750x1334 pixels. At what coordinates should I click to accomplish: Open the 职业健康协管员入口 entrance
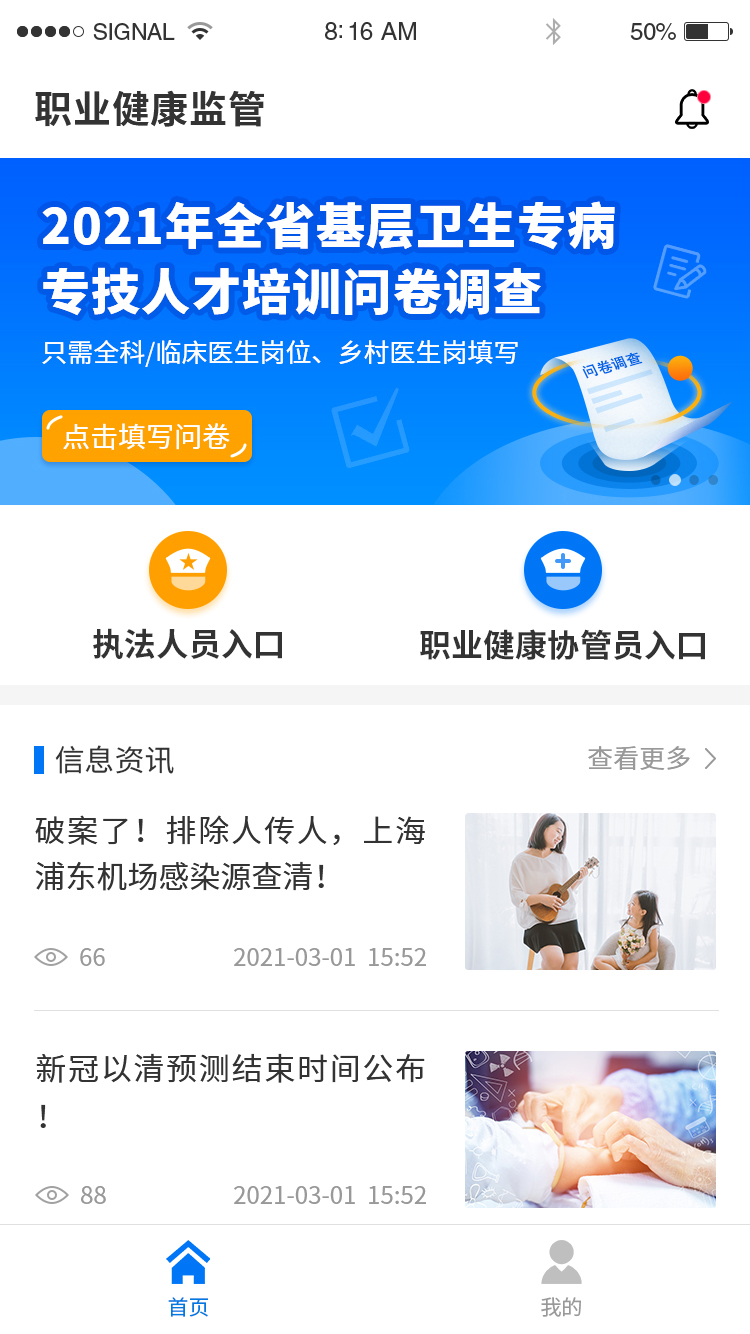[563, 598]
